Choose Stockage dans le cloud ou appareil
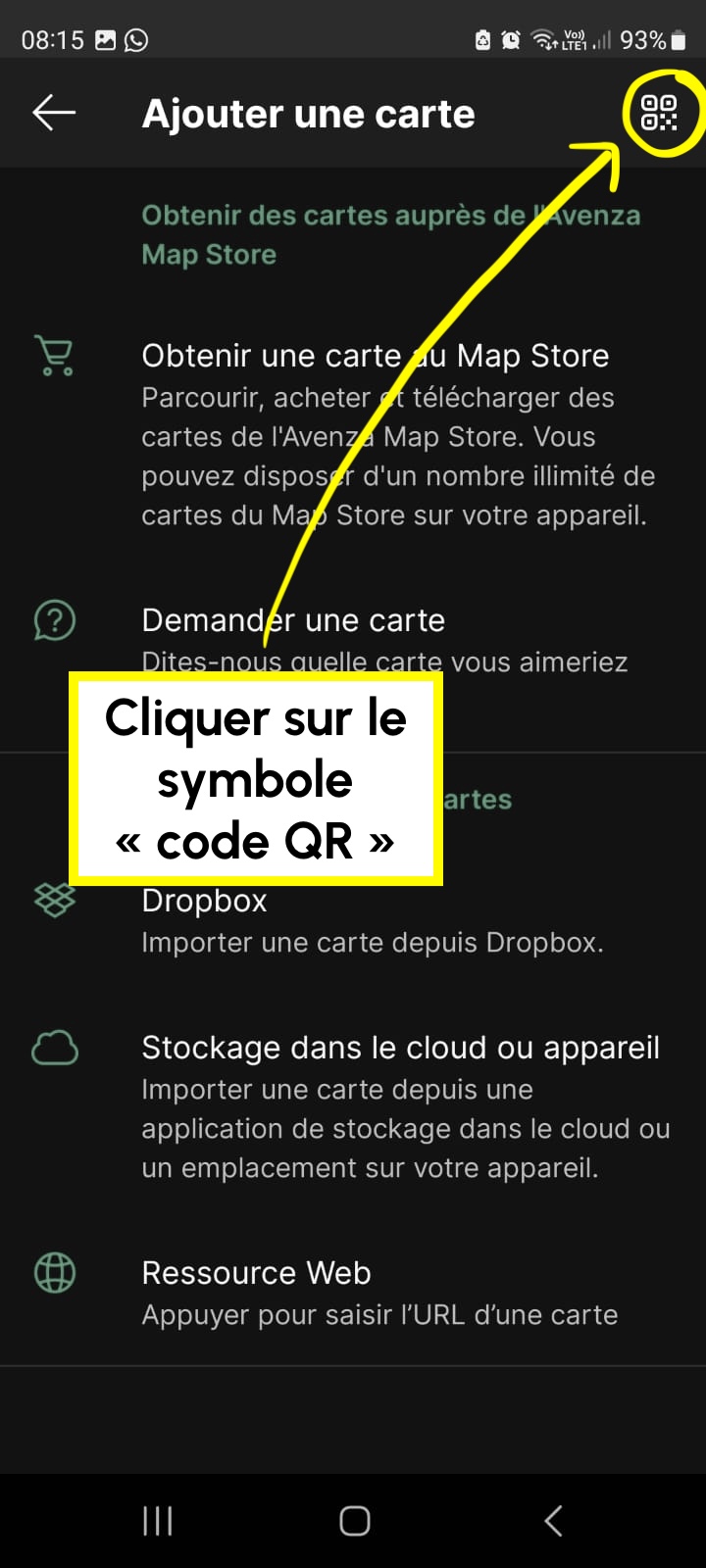 (353, 1106)
